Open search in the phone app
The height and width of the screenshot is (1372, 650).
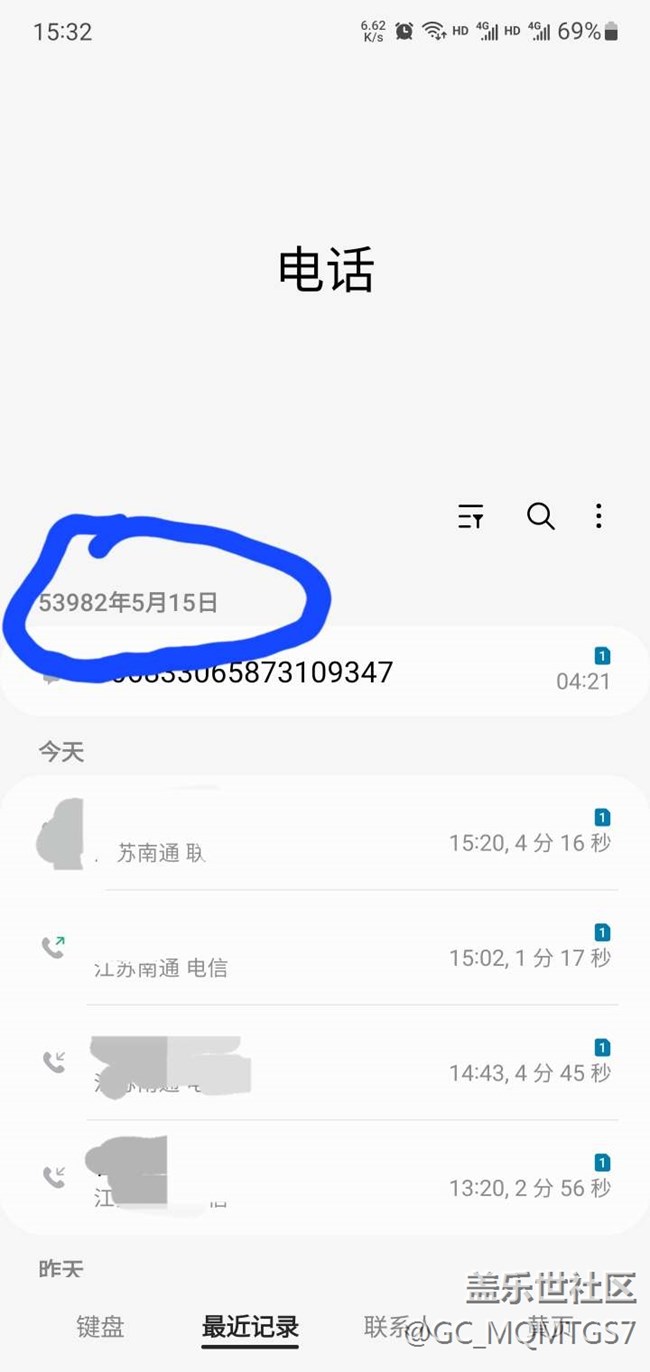[x=540, y=517]
